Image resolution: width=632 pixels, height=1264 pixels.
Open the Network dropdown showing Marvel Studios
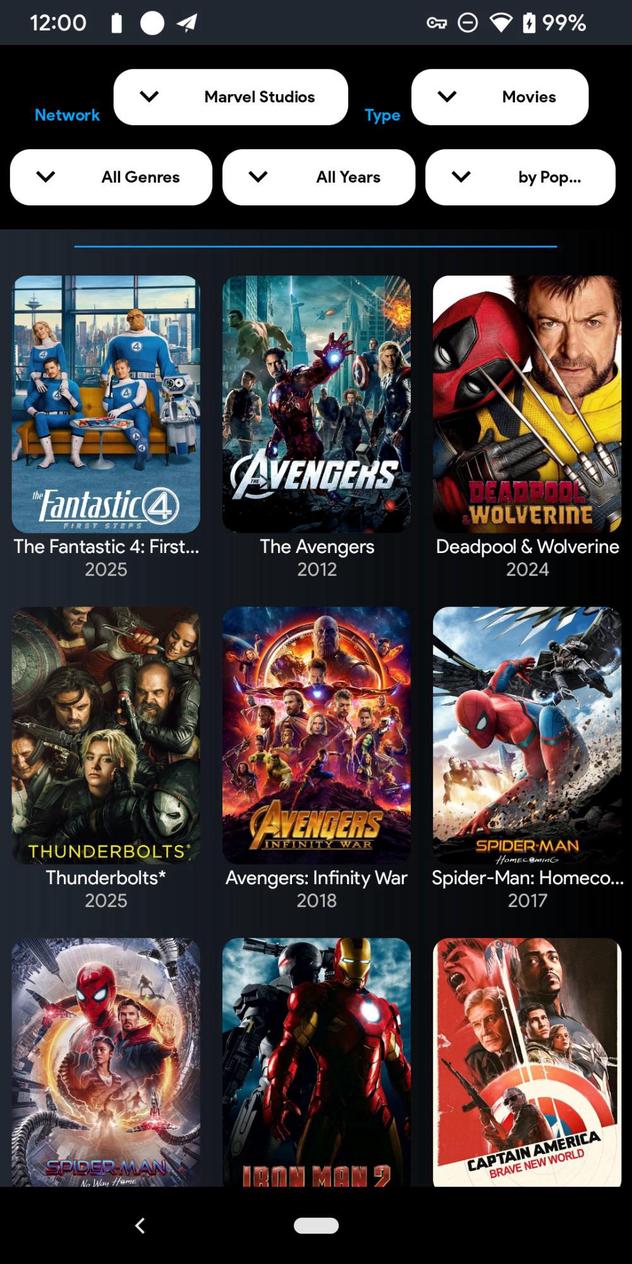231,97
